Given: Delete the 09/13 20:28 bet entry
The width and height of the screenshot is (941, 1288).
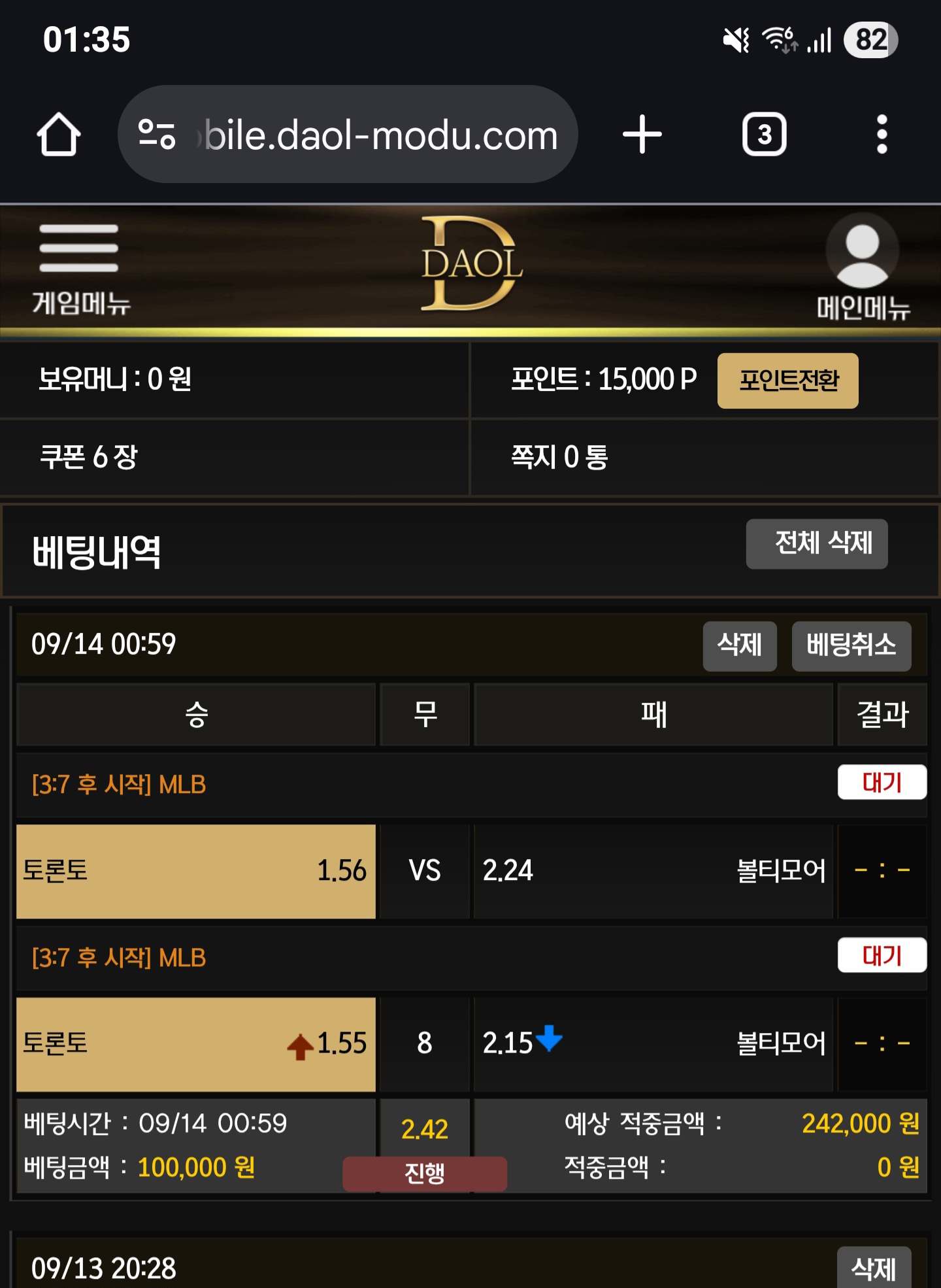Looking at the screenshot, I should [873, 1268].
